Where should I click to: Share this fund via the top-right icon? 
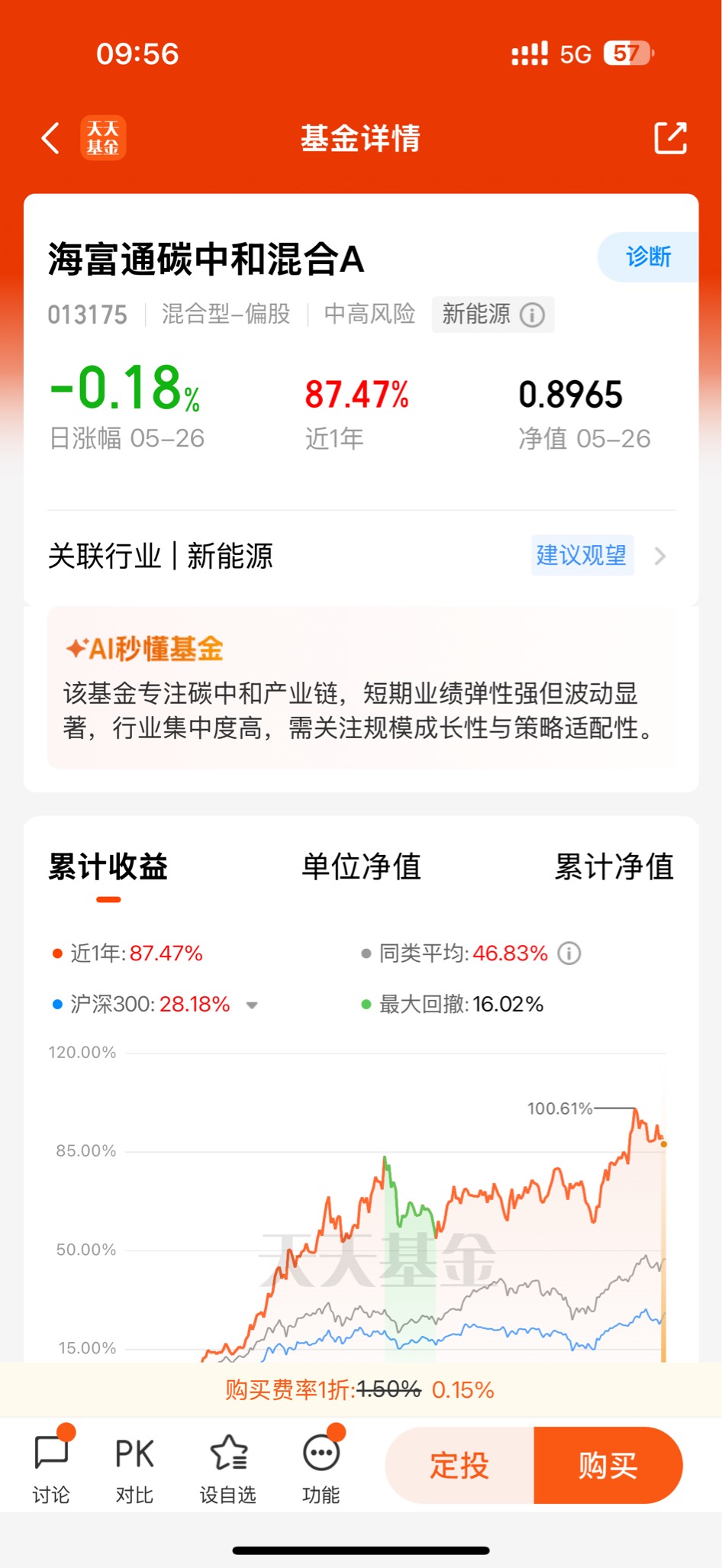(x=671, y=138)
